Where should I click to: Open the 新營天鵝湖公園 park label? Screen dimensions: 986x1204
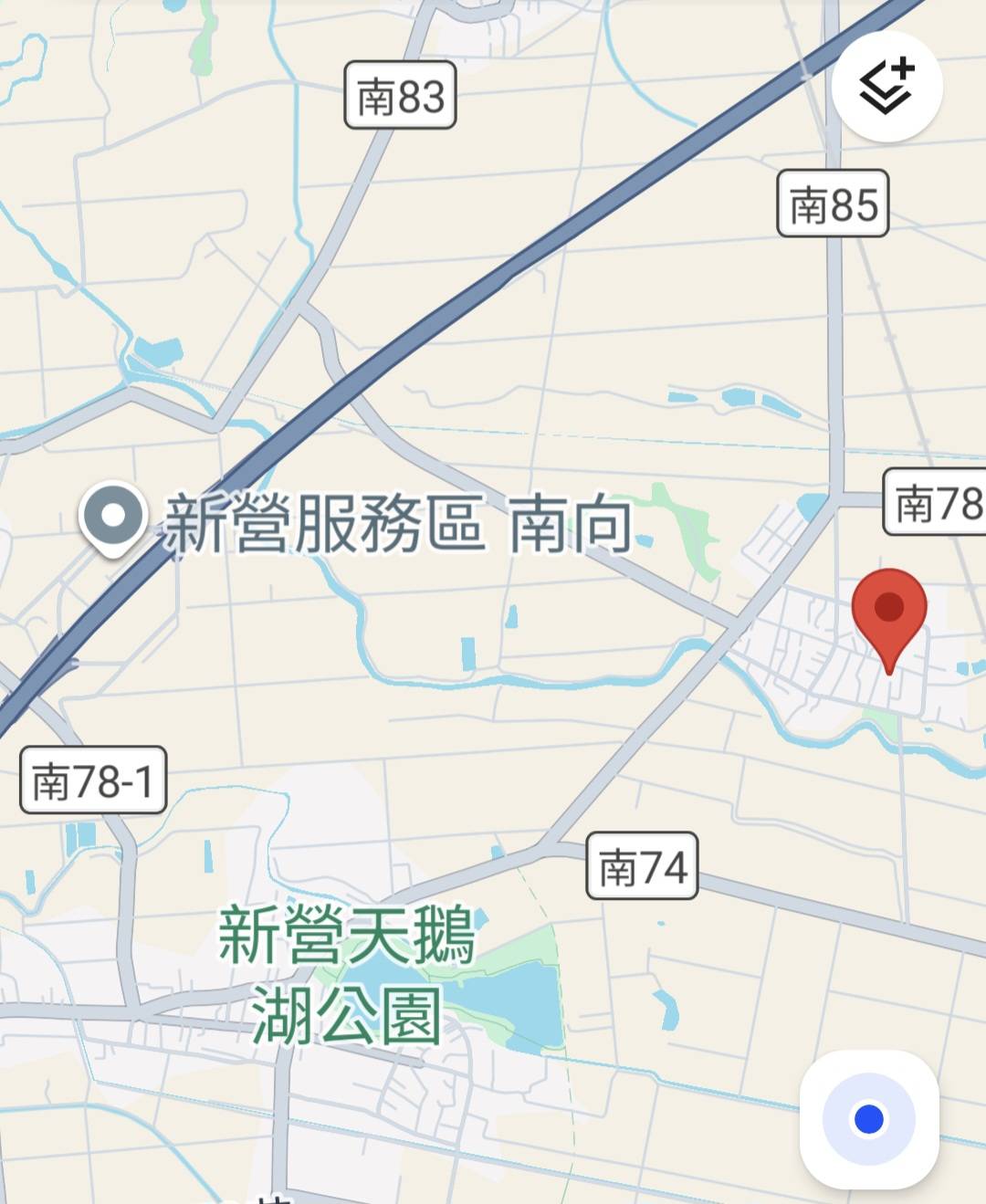pyautogui.click(x=346, y=975)
